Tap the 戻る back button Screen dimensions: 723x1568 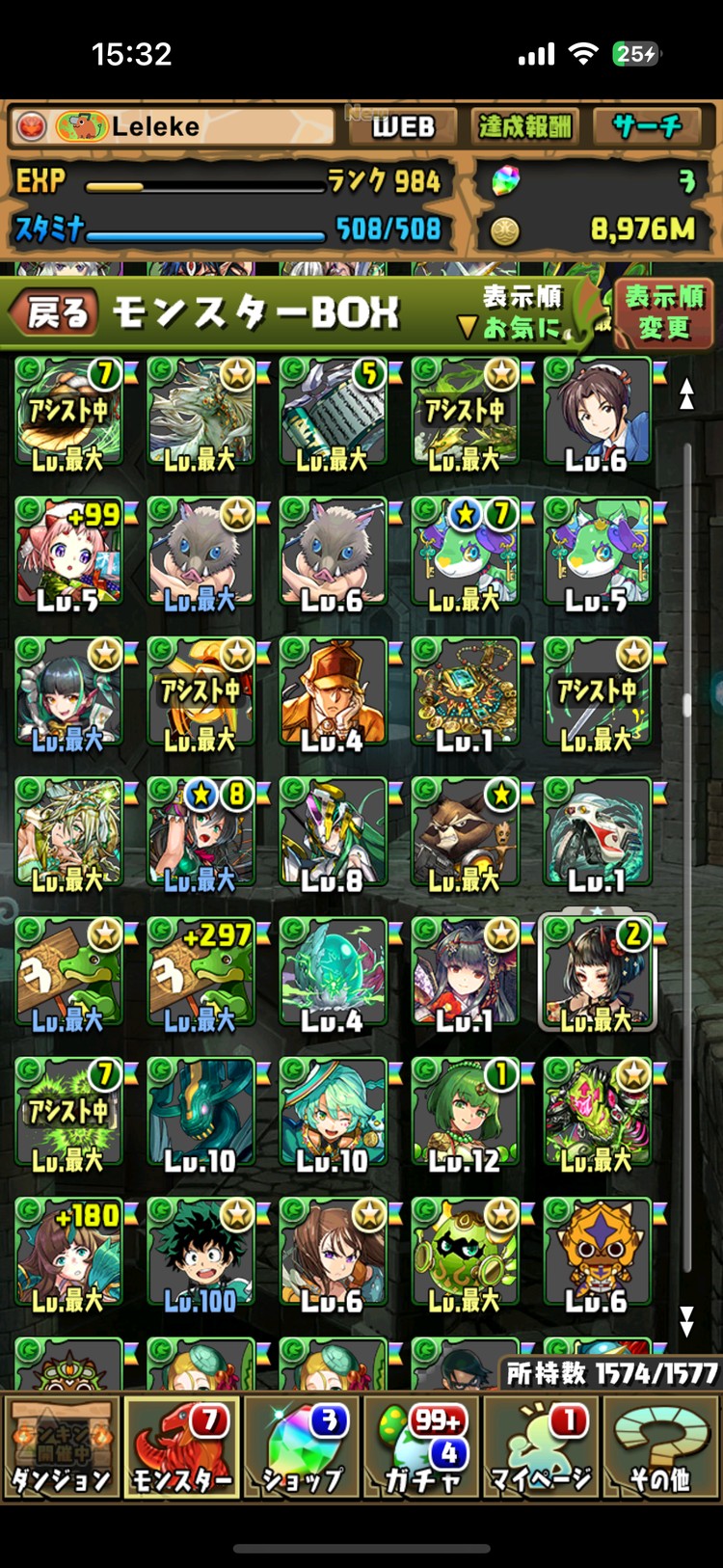click(x=55, y=313)
